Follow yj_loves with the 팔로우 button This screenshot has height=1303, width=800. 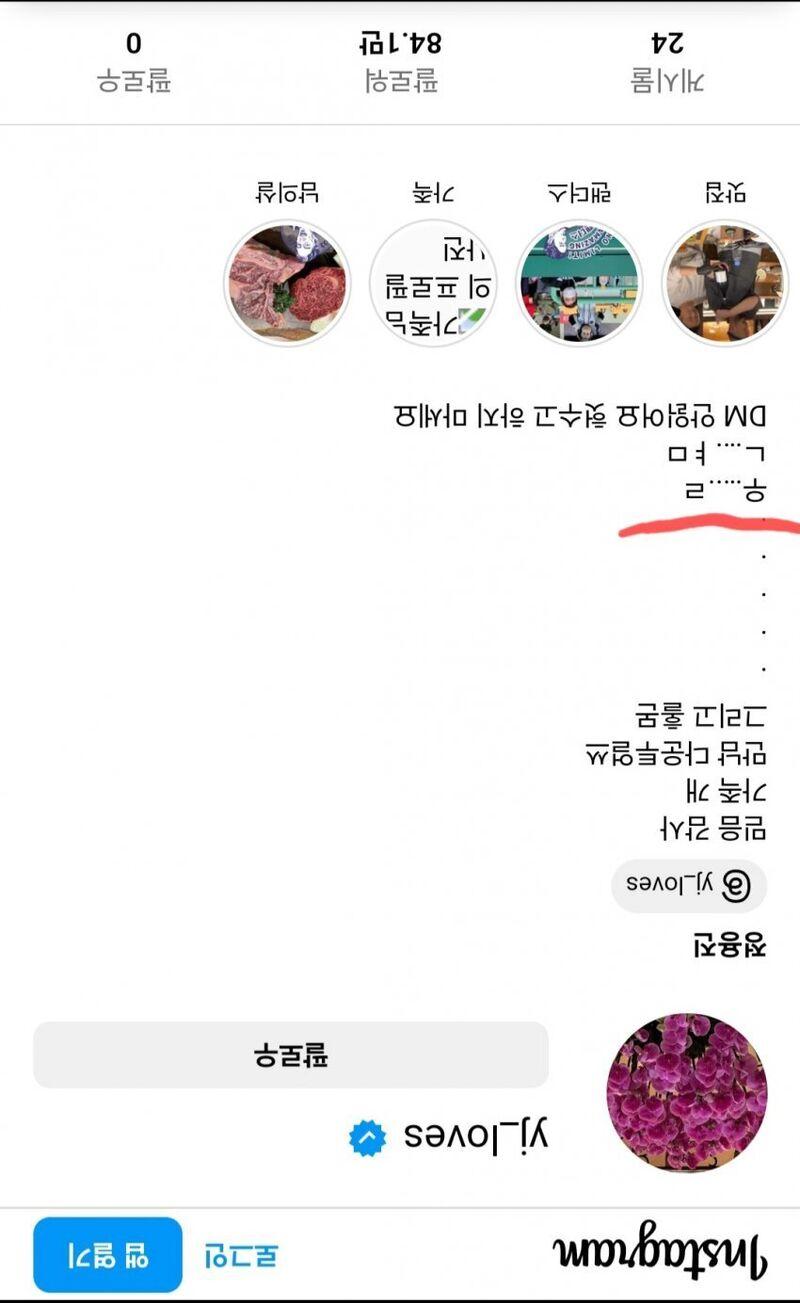click(291, 1054)
